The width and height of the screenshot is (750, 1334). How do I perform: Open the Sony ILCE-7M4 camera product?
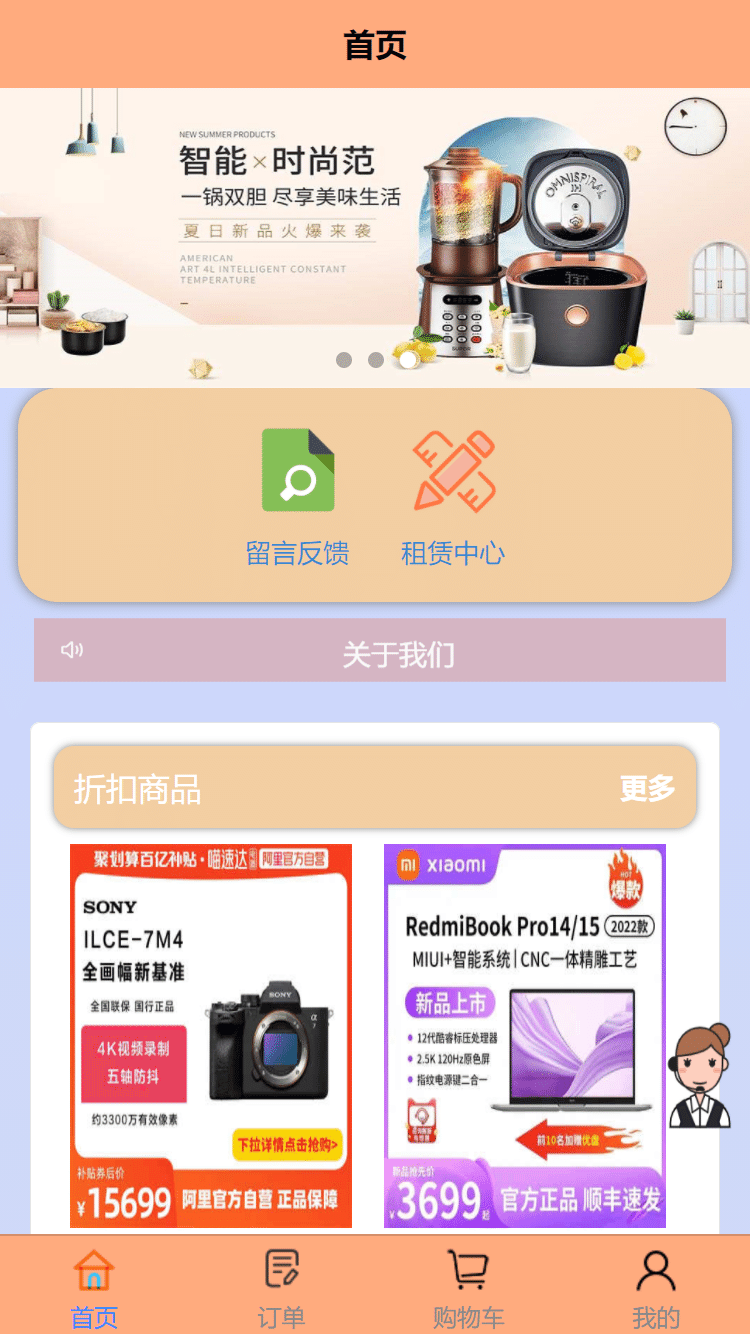pos(211,1035)
